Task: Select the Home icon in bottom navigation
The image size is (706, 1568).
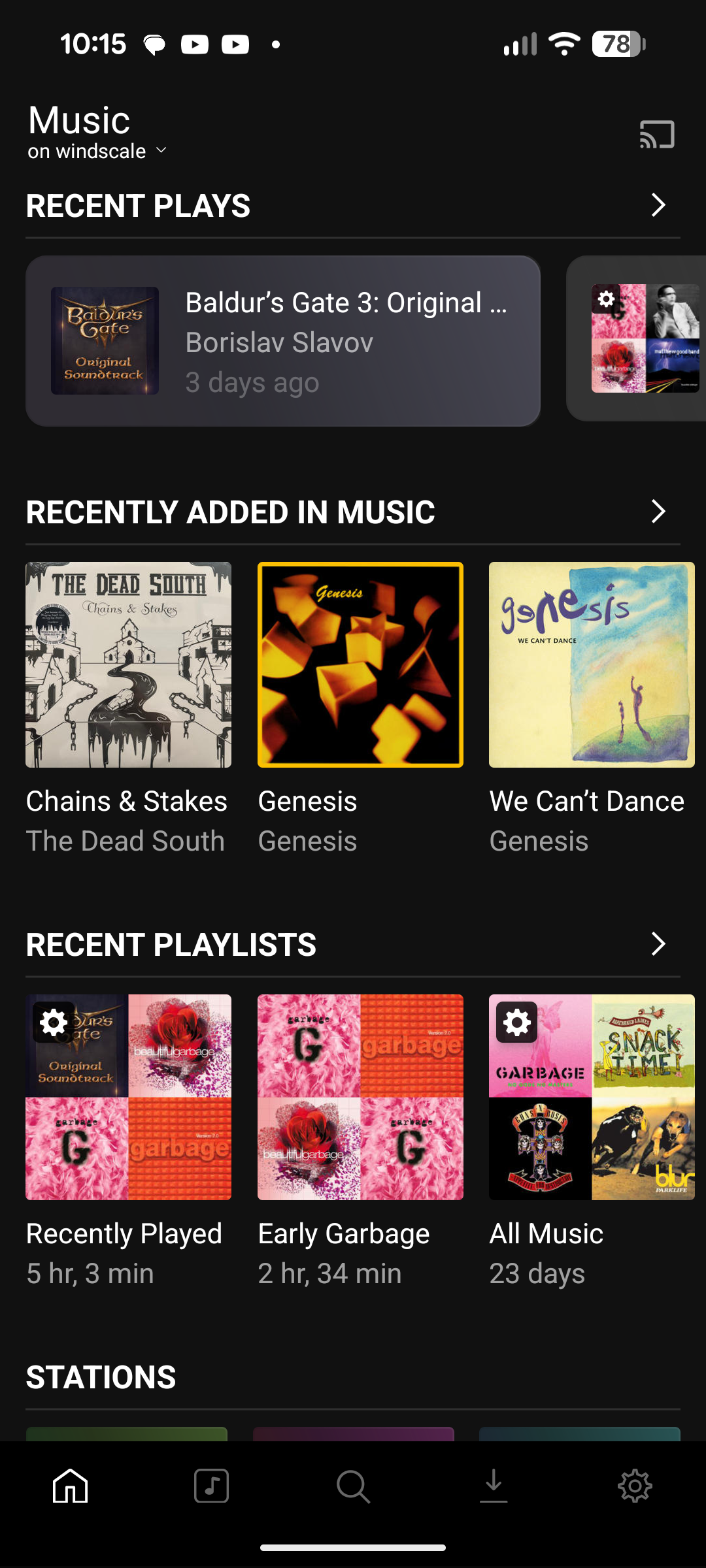Action: [x=71, y=1484]
